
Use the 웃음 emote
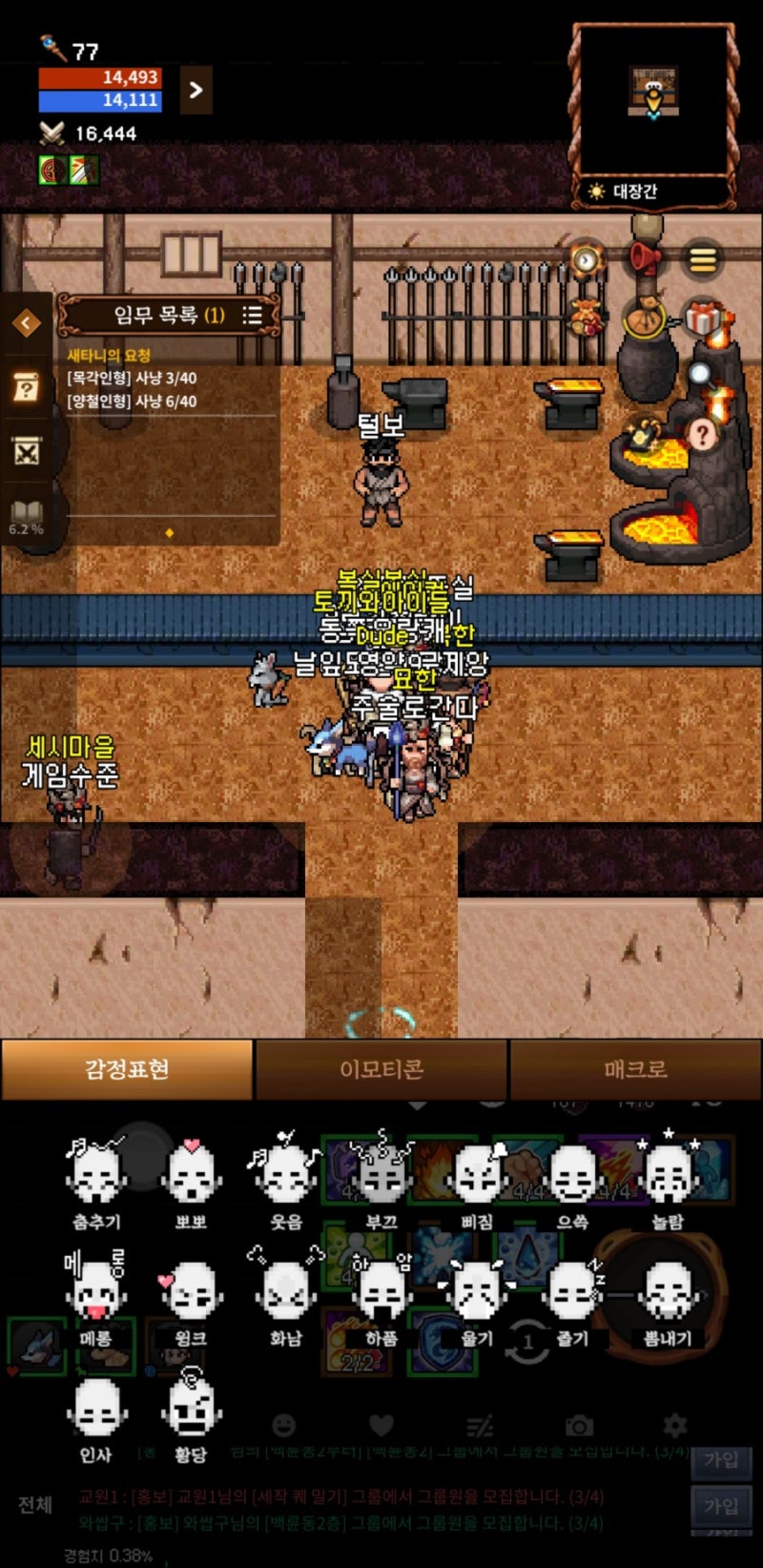point(285,1181)
